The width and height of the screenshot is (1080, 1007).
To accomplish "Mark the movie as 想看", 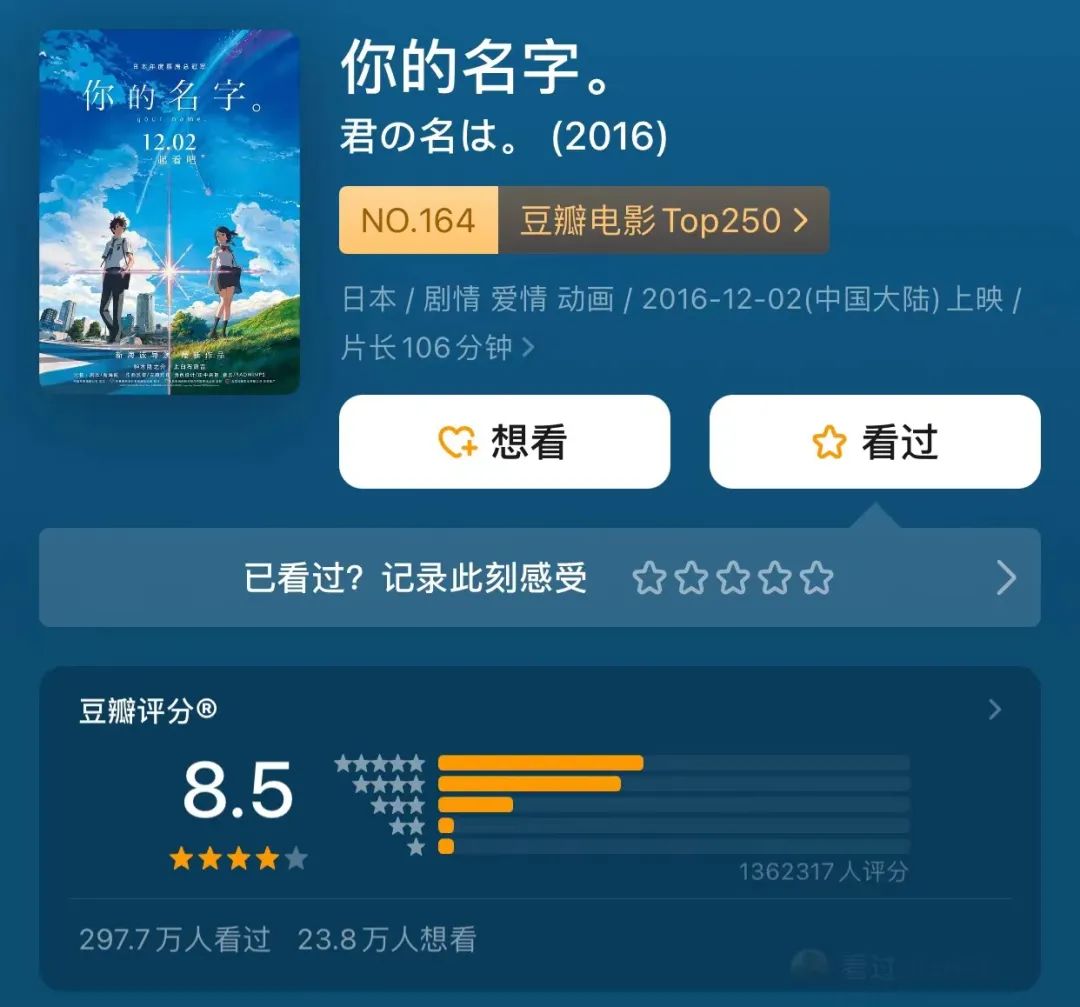I will point(504,442).
